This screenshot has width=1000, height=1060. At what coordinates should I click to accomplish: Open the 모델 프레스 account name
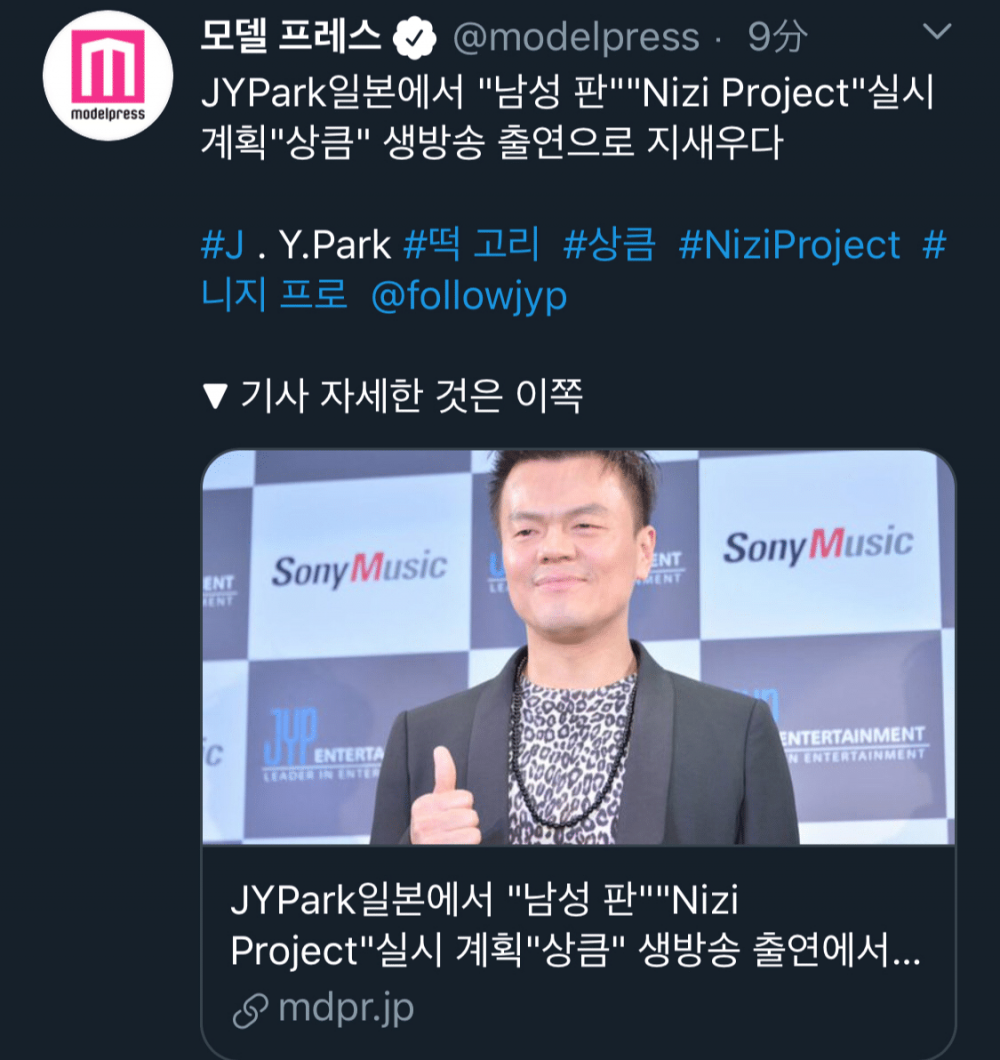(x=291, y=37)
